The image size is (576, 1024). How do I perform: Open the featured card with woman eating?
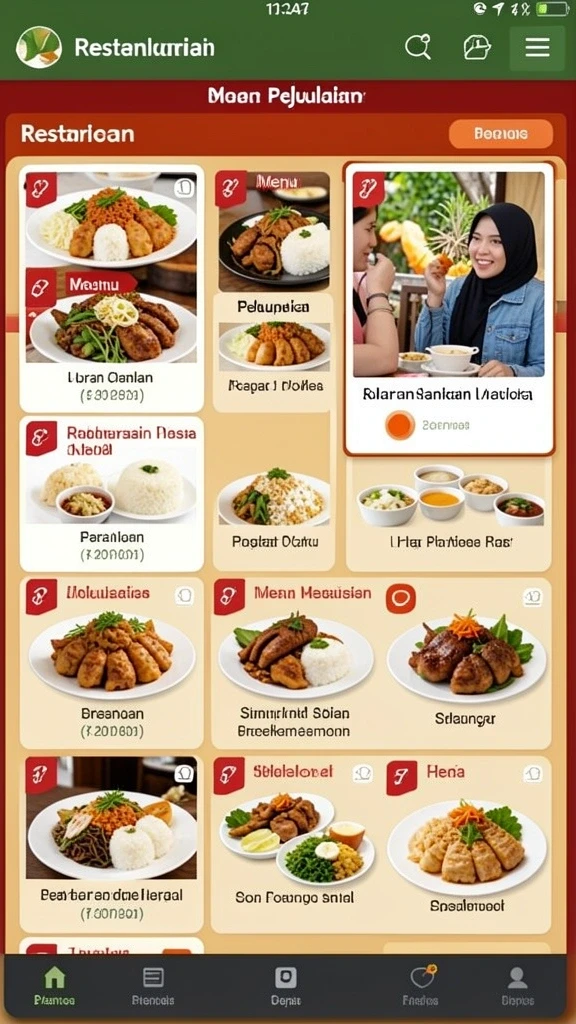click(449, 308)
